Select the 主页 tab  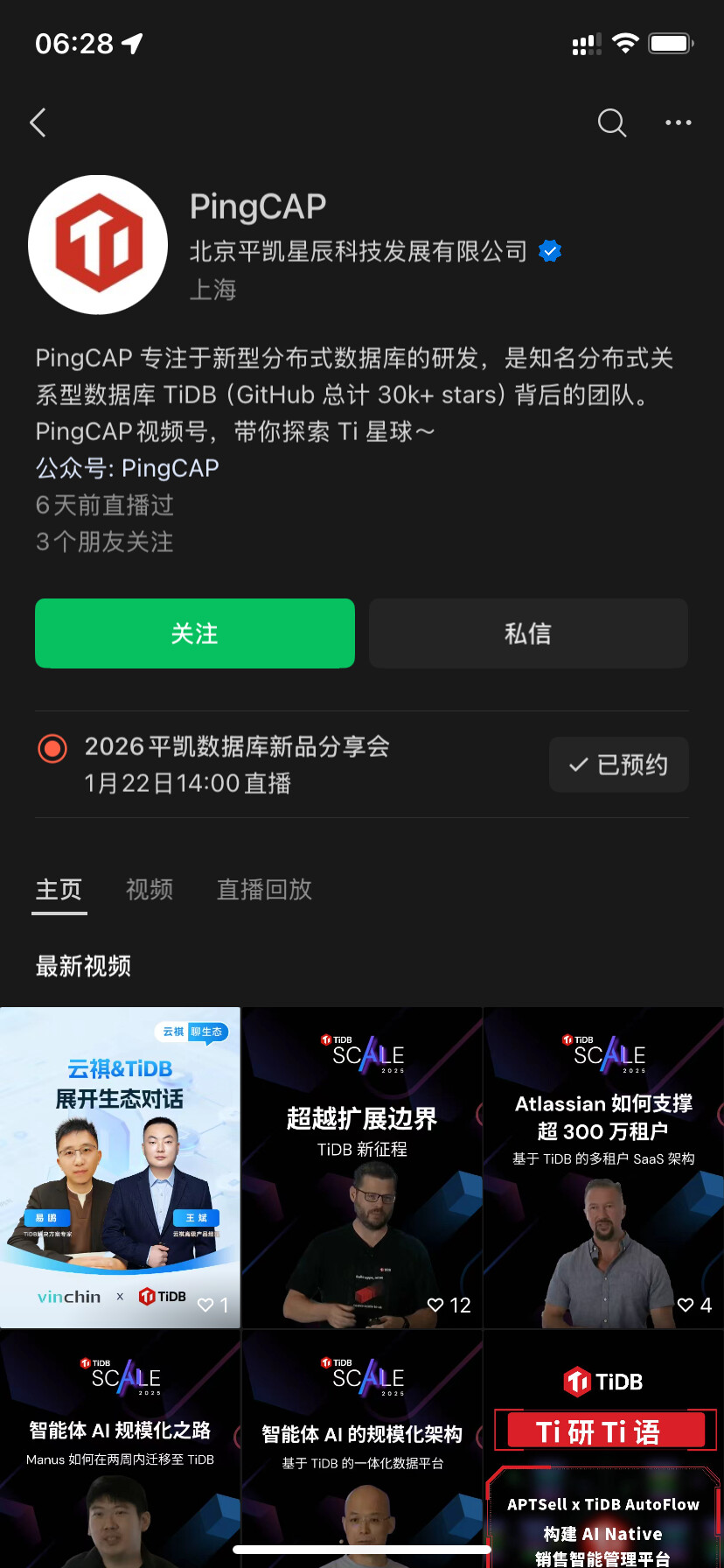[59, 889]
